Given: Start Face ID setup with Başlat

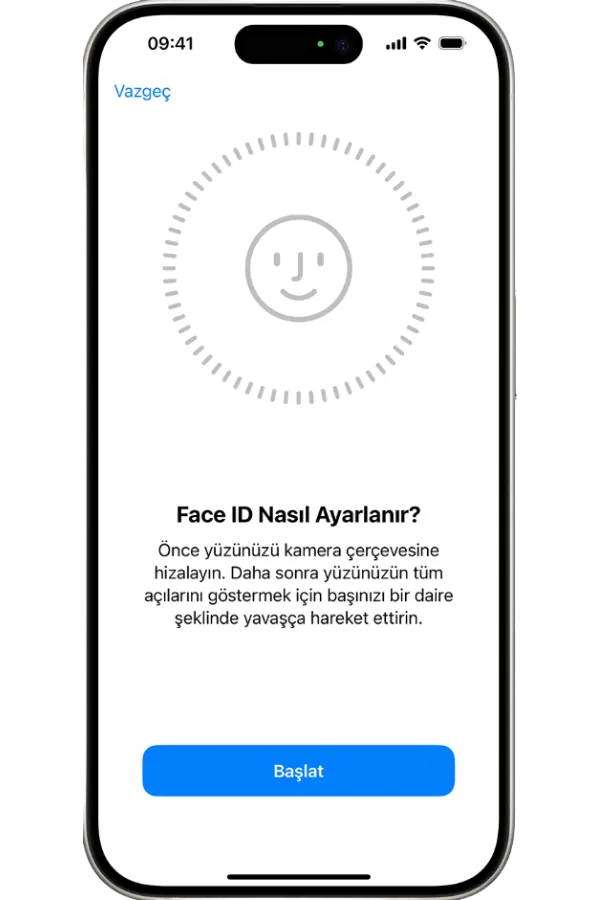Looking at the screenshot, I should coord(298,771).
